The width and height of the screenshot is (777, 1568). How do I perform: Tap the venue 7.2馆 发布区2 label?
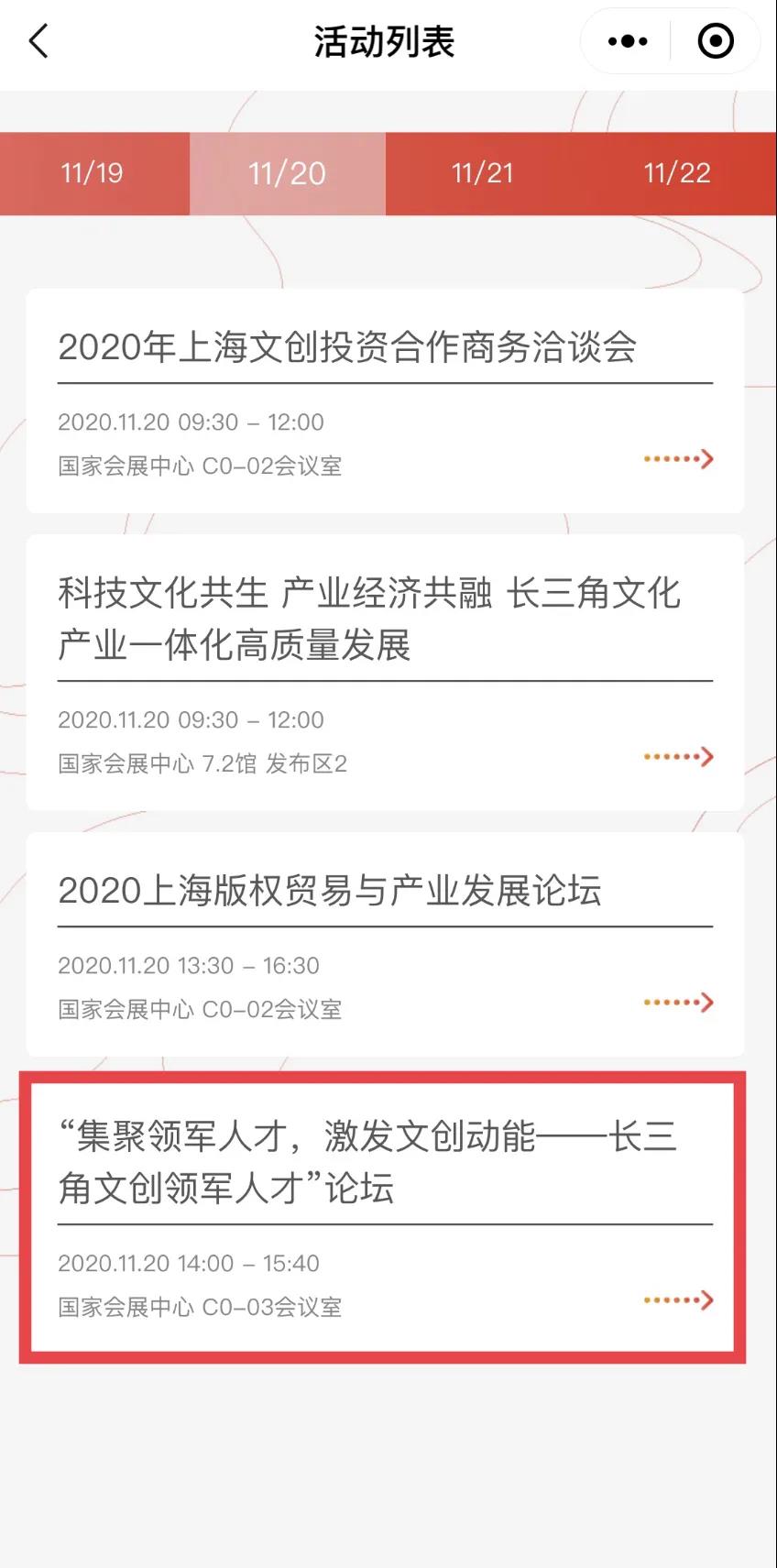(x=202, y=765)
